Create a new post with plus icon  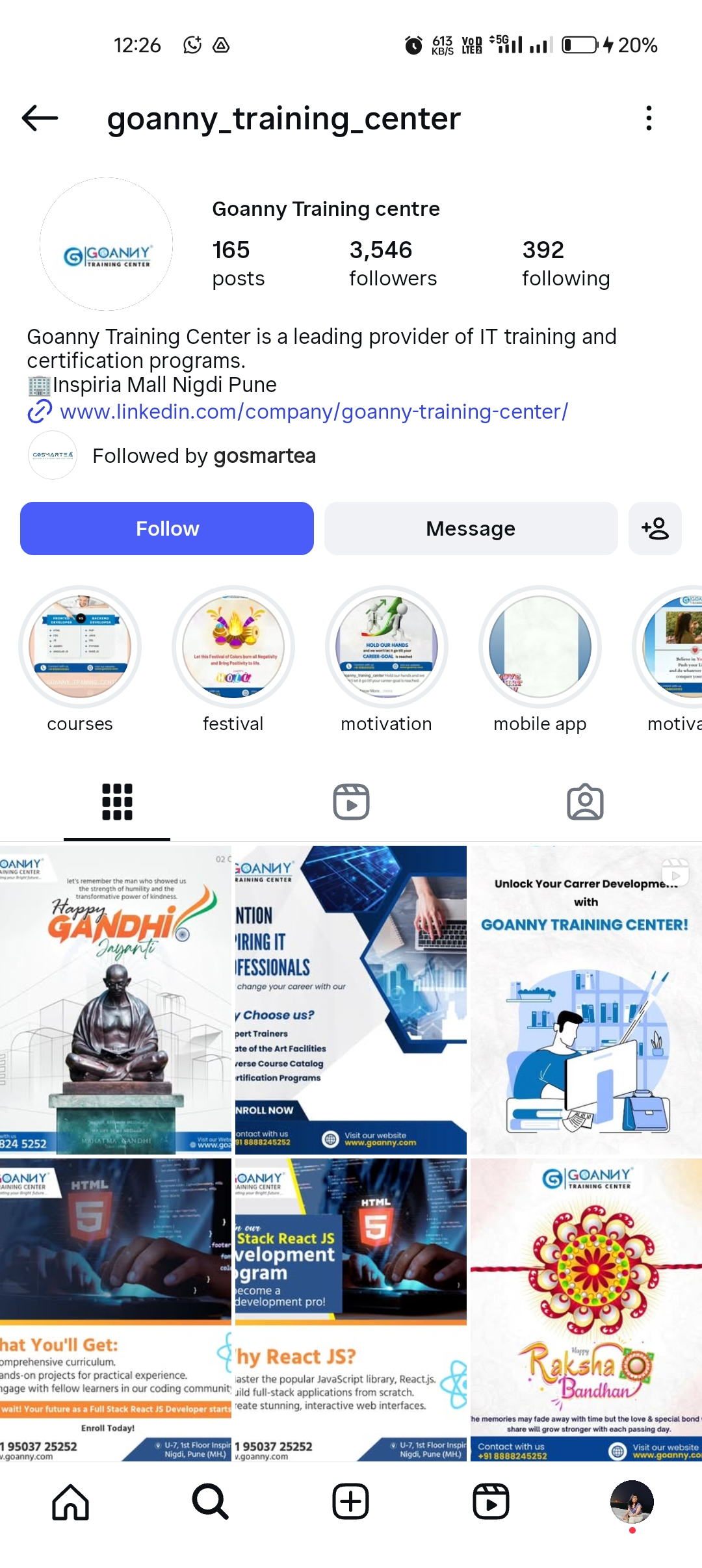pos(351,1502)
